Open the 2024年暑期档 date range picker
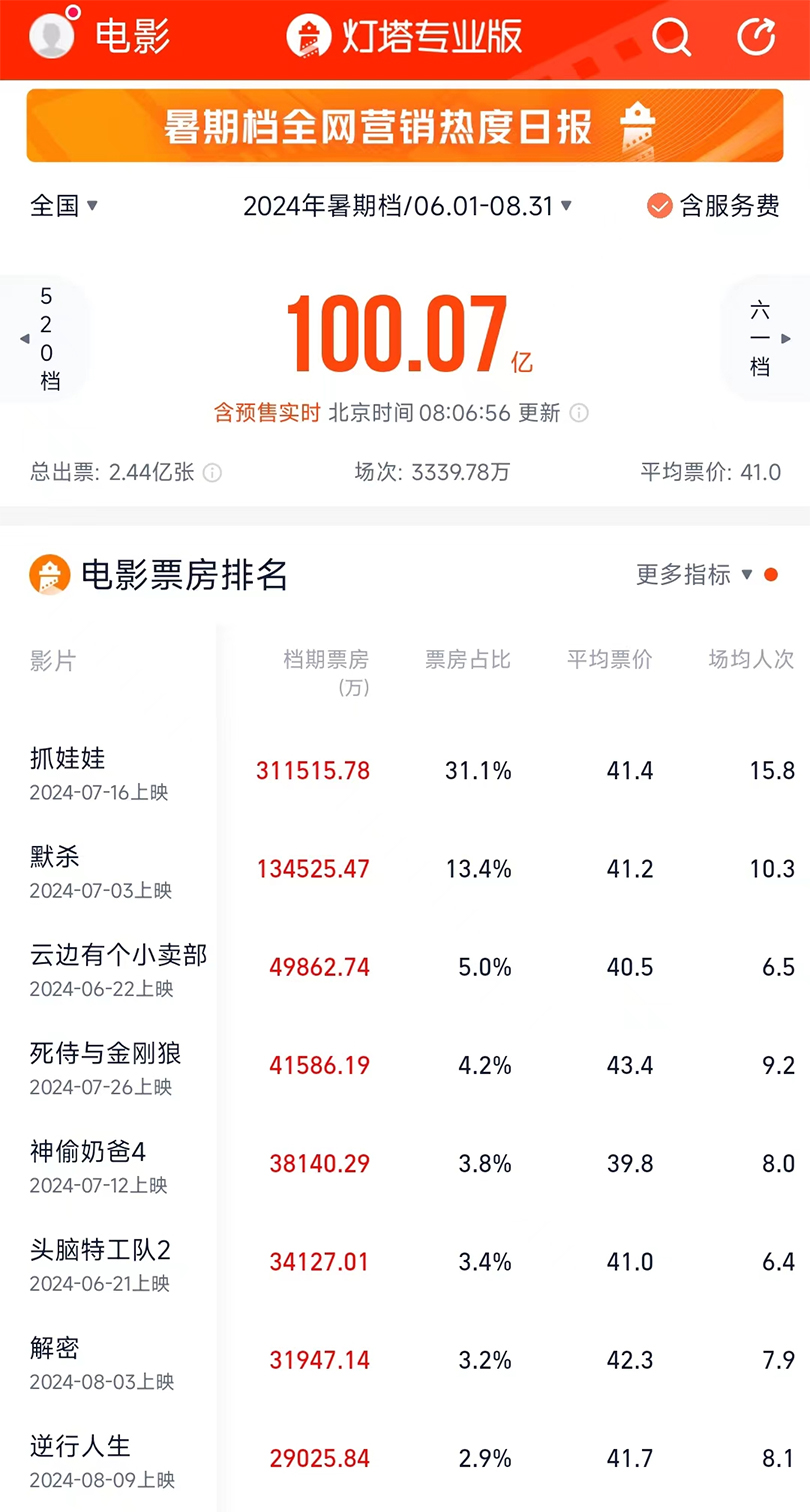Viewport: 810px width, 1512px height. coord(408,206)
